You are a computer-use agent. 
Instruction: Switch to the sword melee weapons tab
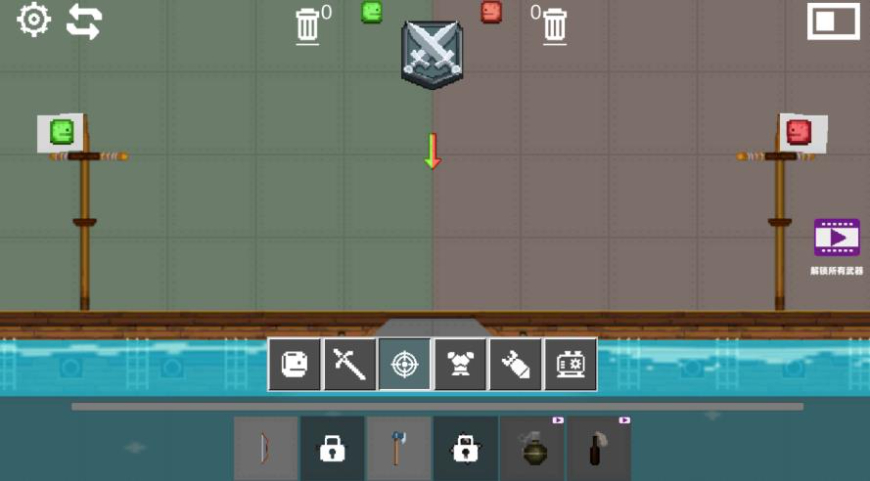[350, 364]
